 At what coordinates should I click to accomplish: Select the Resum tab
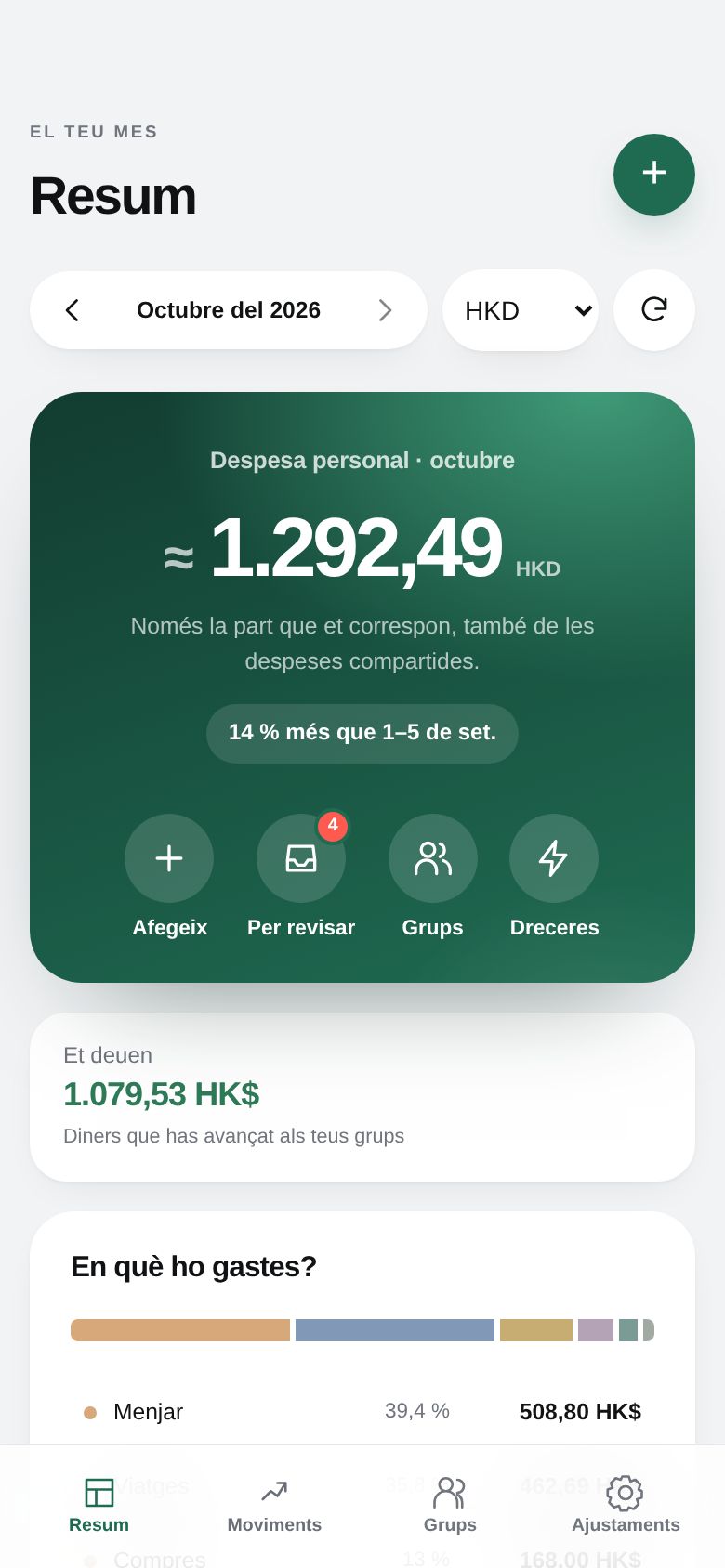99,1505
